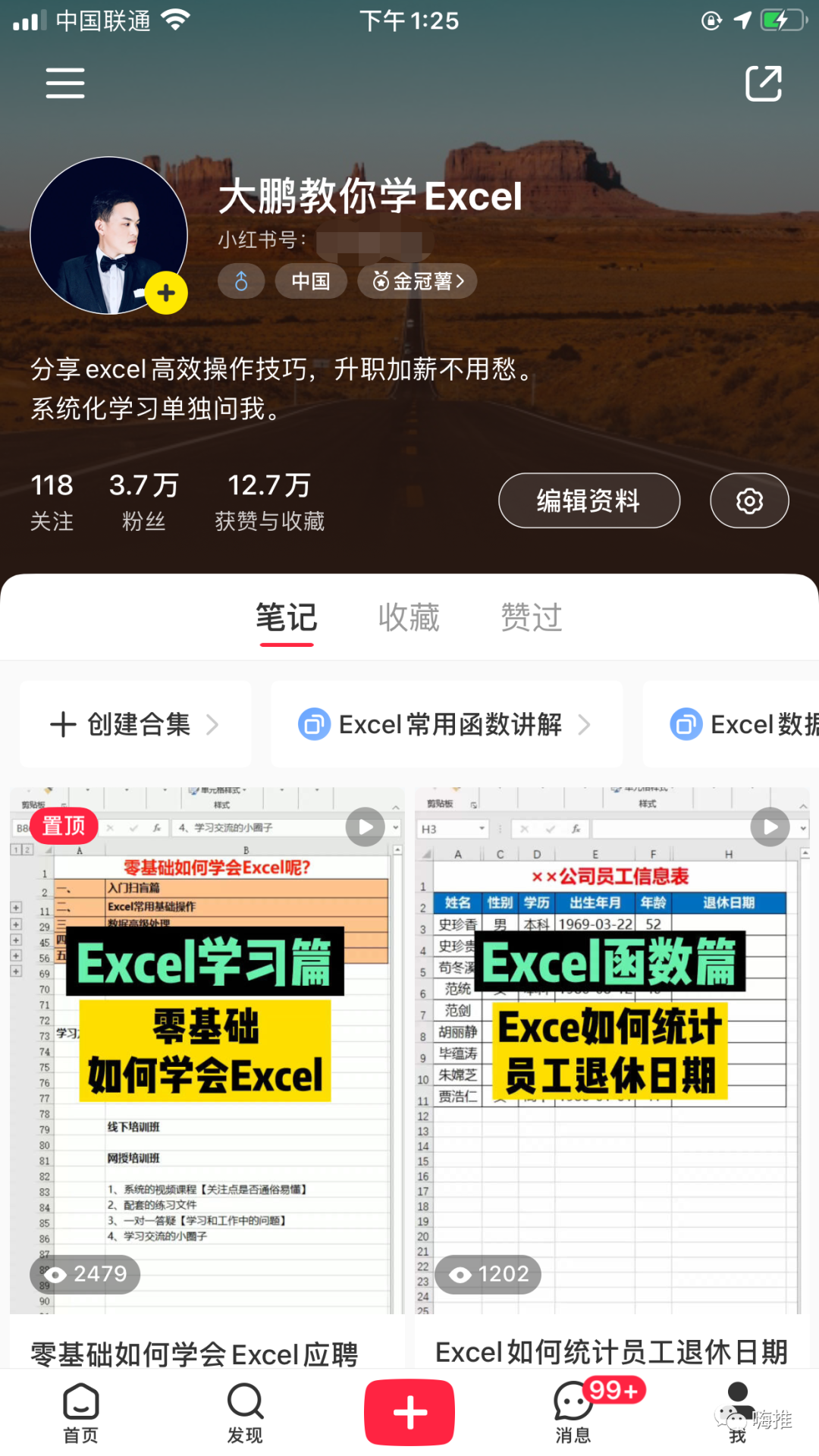Open 编辑资料 to edit profile
Screen dimensions: 819x1456
(588, 500)
